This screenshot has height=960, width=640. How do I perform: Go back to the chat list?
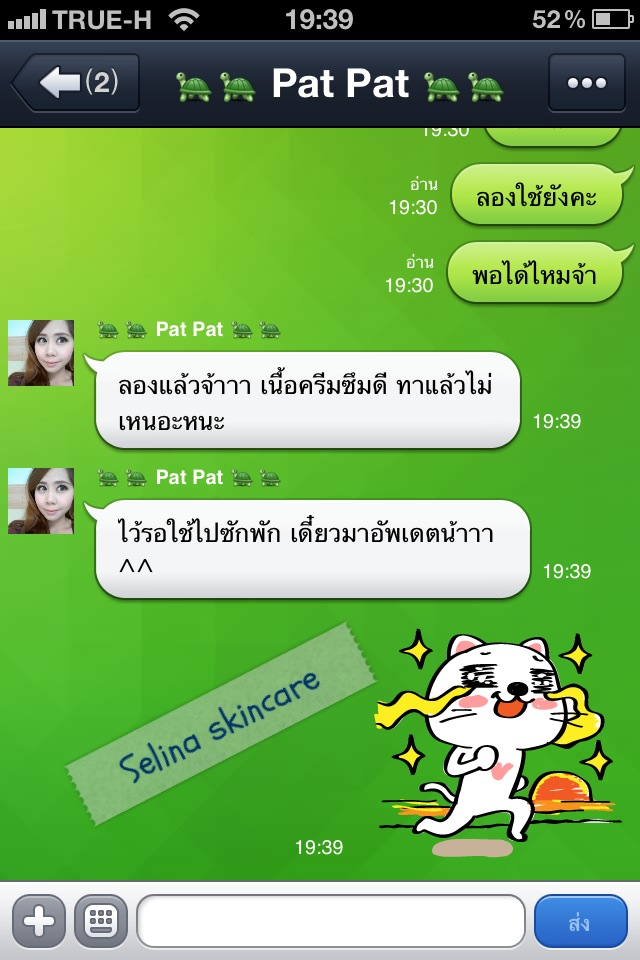(x=75, y=83)
